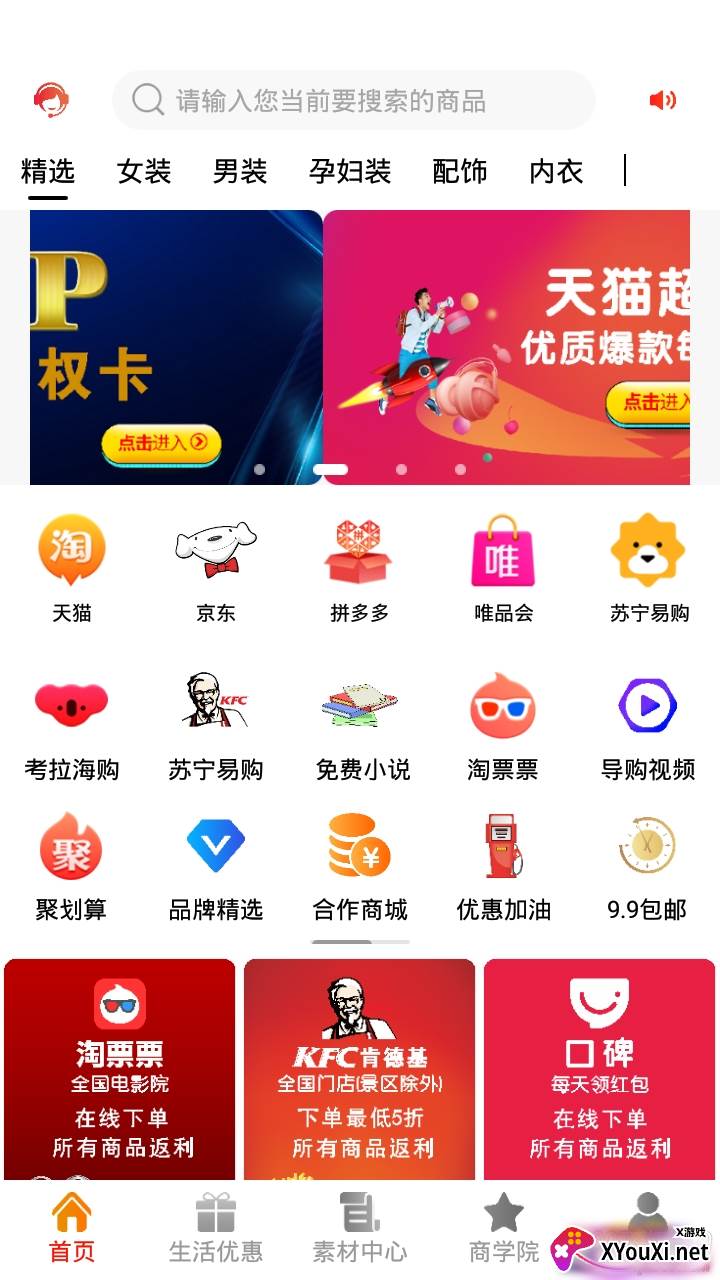Switch to the 男装 tab
Viewport: 720px width, 1280px height.
240,172
